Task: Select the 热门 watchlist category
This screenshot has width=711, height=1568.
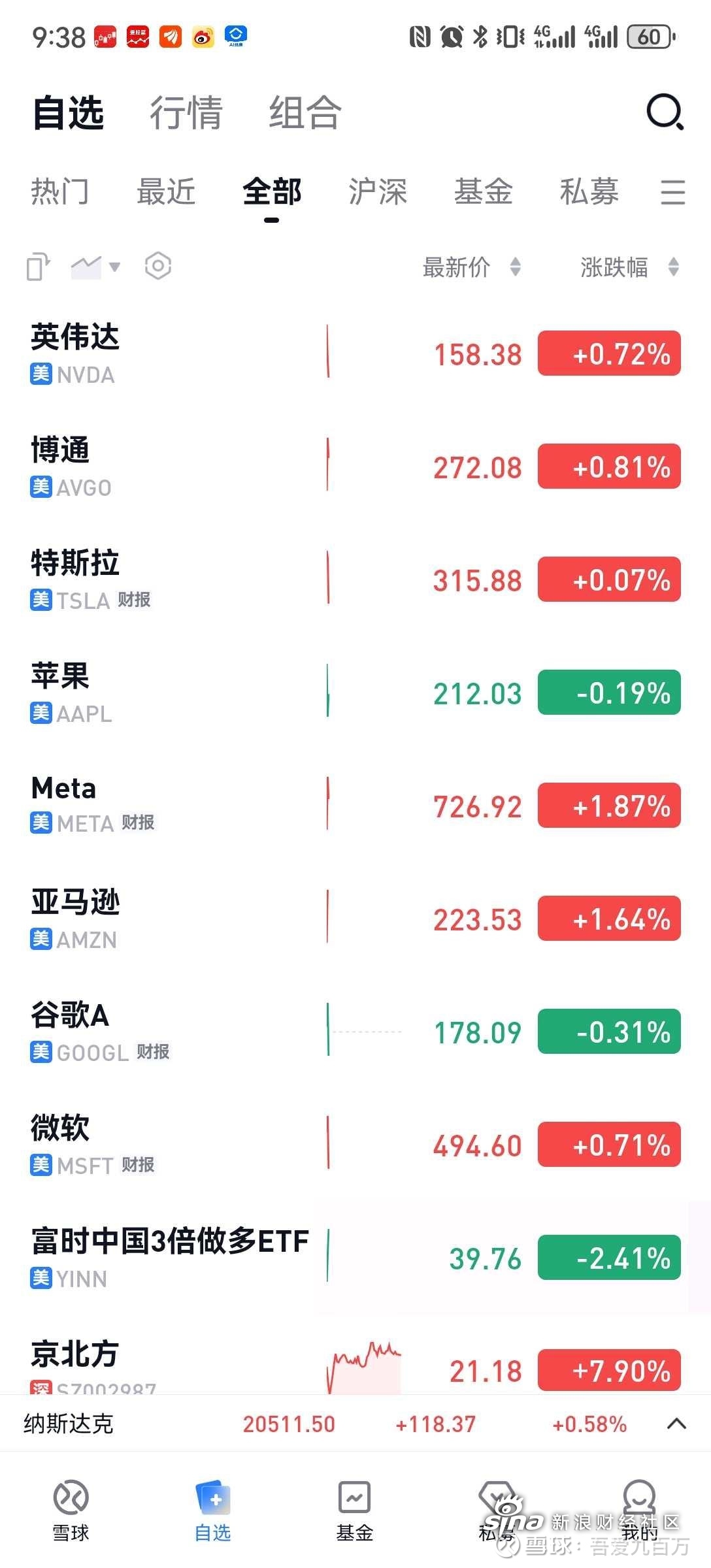Action: coord(60,192)
